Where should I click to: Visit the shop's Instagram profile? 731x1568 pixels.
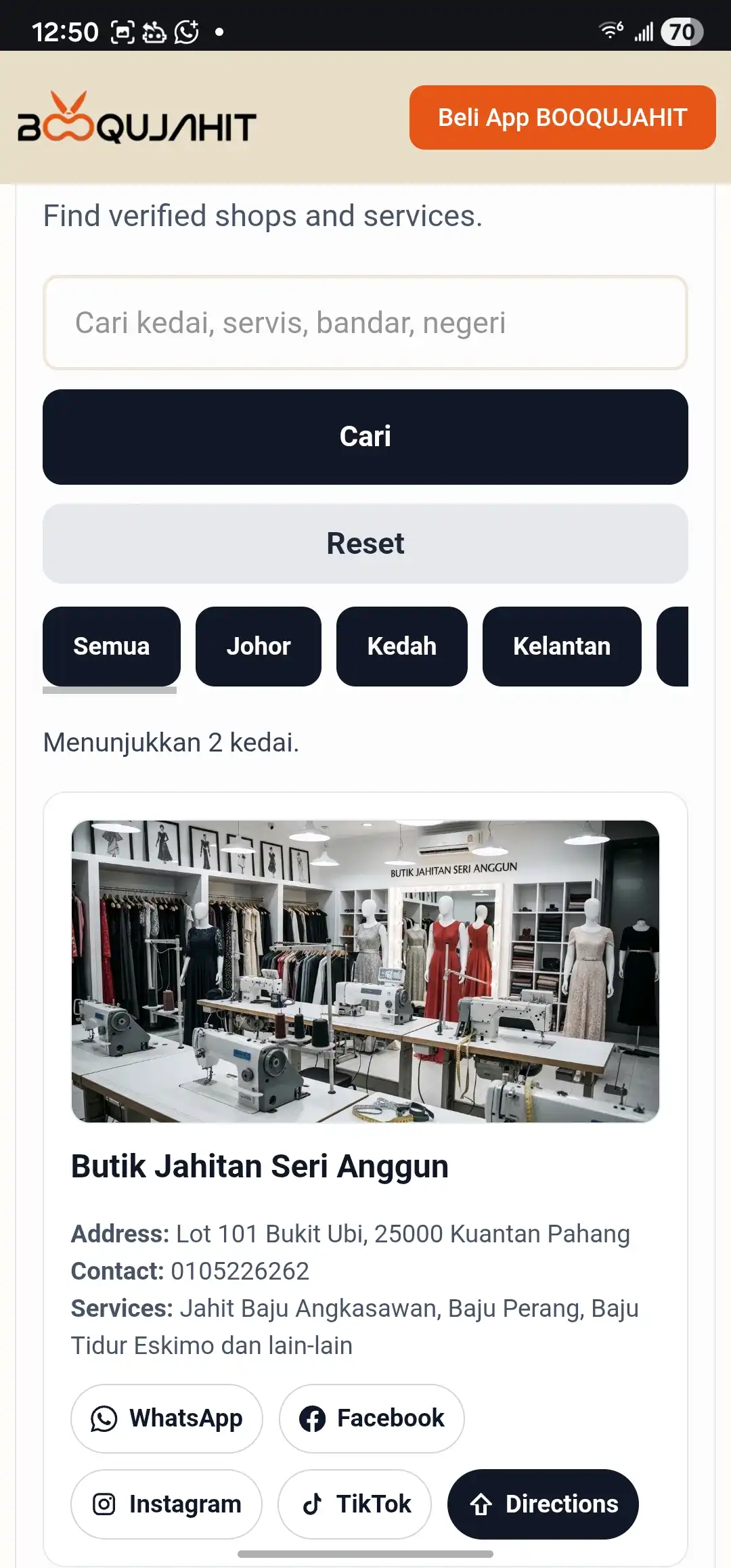point(167,1504)
